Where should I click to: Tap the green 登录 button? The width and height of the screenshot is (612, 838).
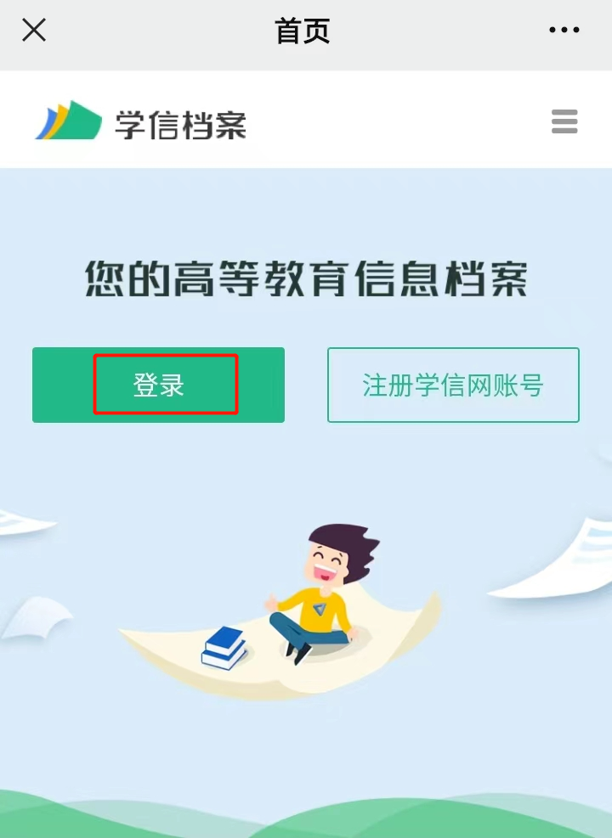(158, 385)
